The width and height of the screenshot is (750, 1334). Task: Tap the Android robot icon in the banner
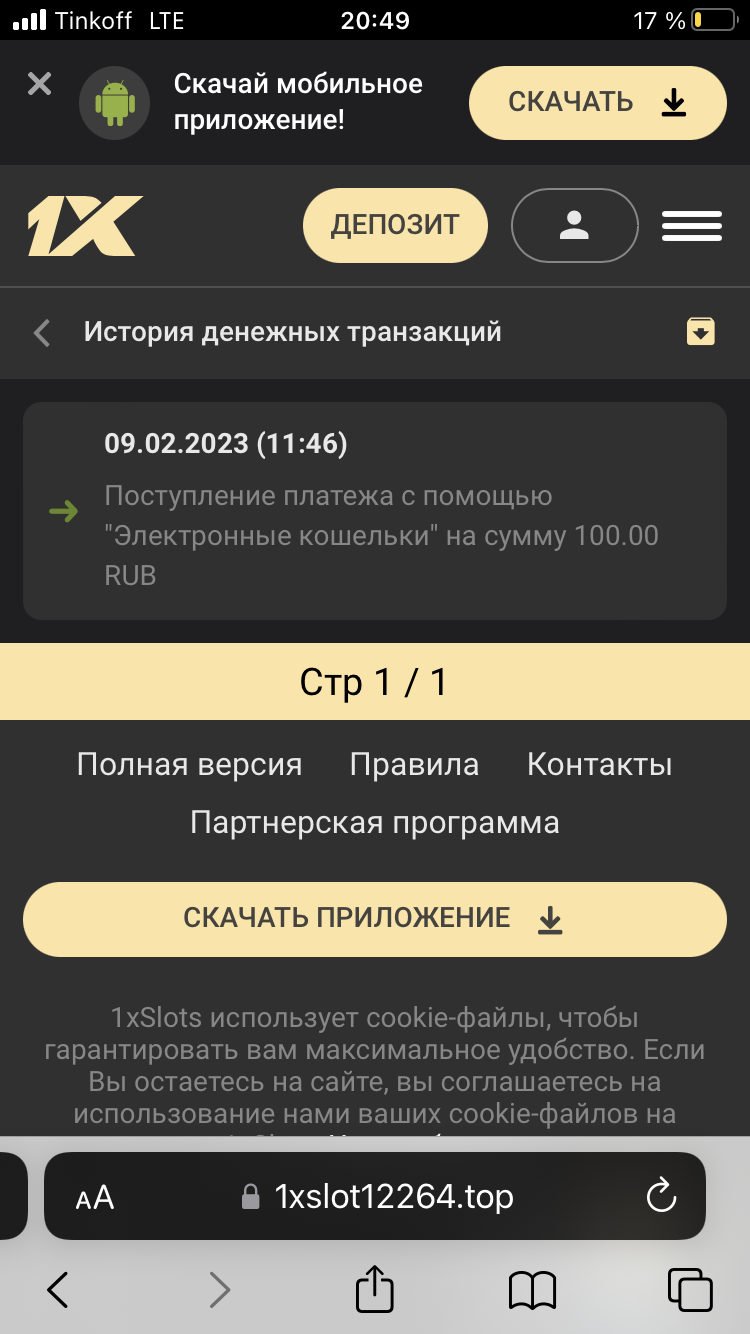click(x=114, y=102)
